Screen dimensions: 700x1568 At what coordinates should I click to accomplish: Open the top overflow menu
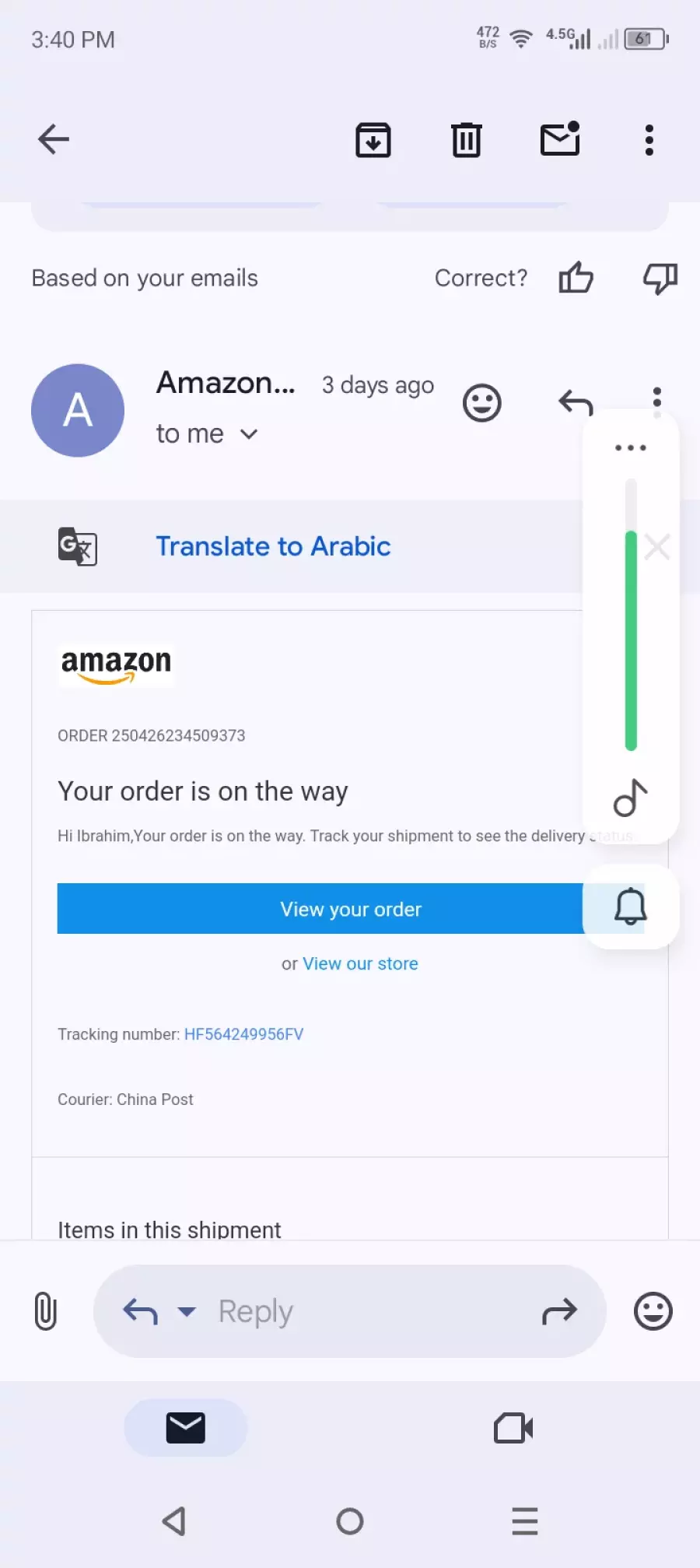649,140
